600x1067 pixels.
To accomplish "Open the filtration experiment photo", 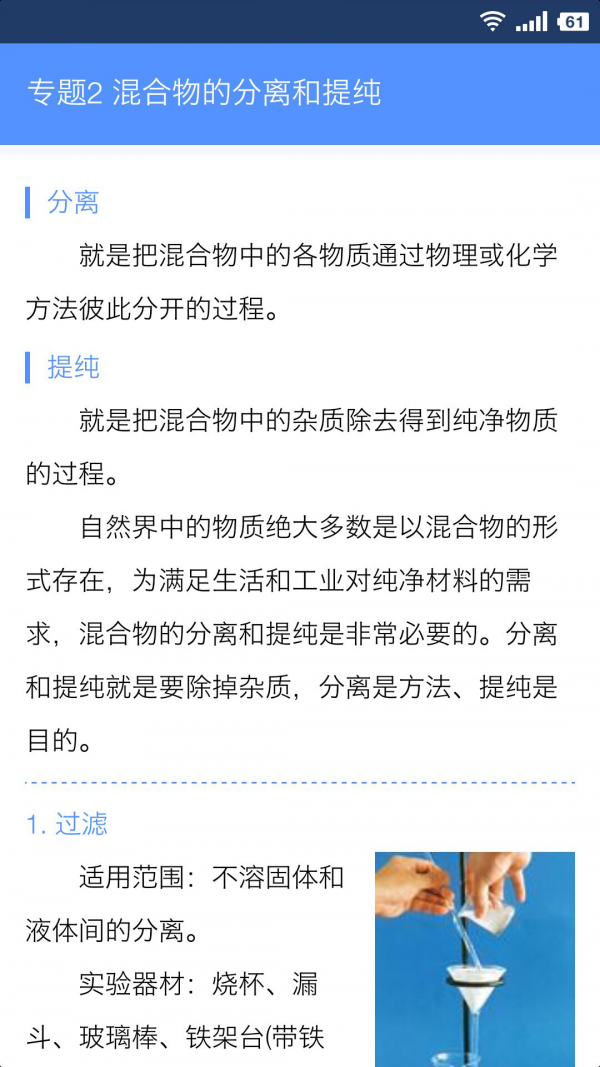I will click(475, 958).
